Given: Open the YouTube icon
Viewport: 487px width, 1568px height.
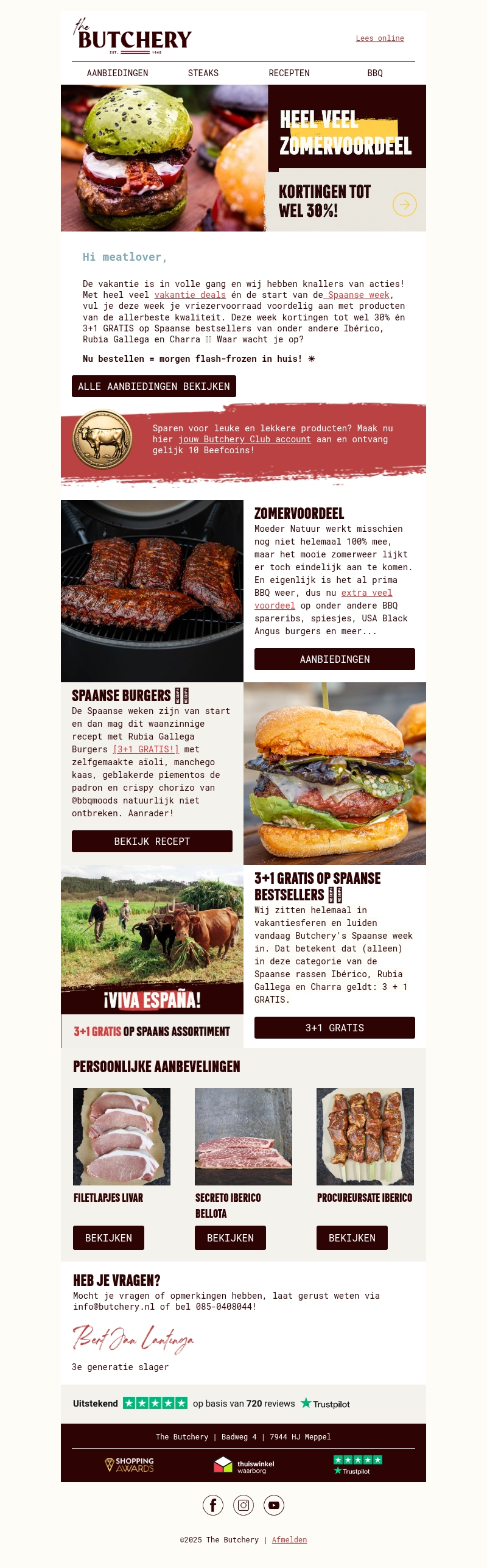Looking at the screenshot, I should click(274, 1505).
